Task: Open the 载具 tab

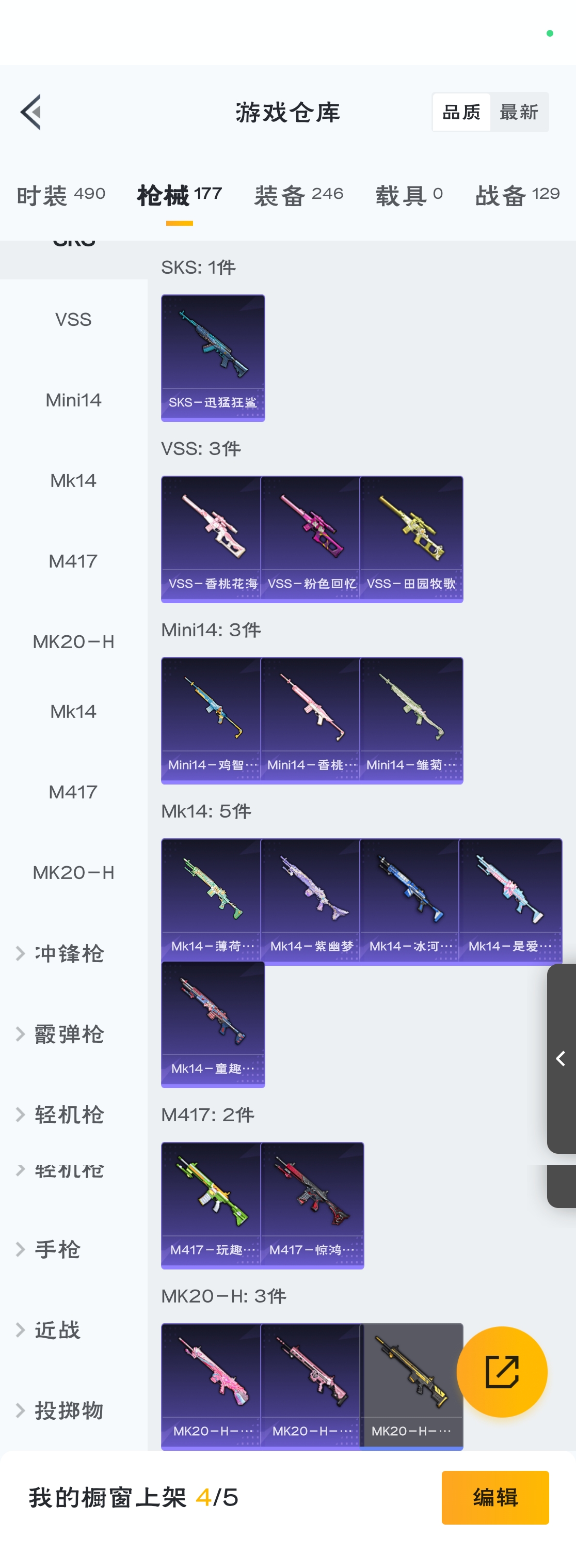Action: (x=409, y=195)
